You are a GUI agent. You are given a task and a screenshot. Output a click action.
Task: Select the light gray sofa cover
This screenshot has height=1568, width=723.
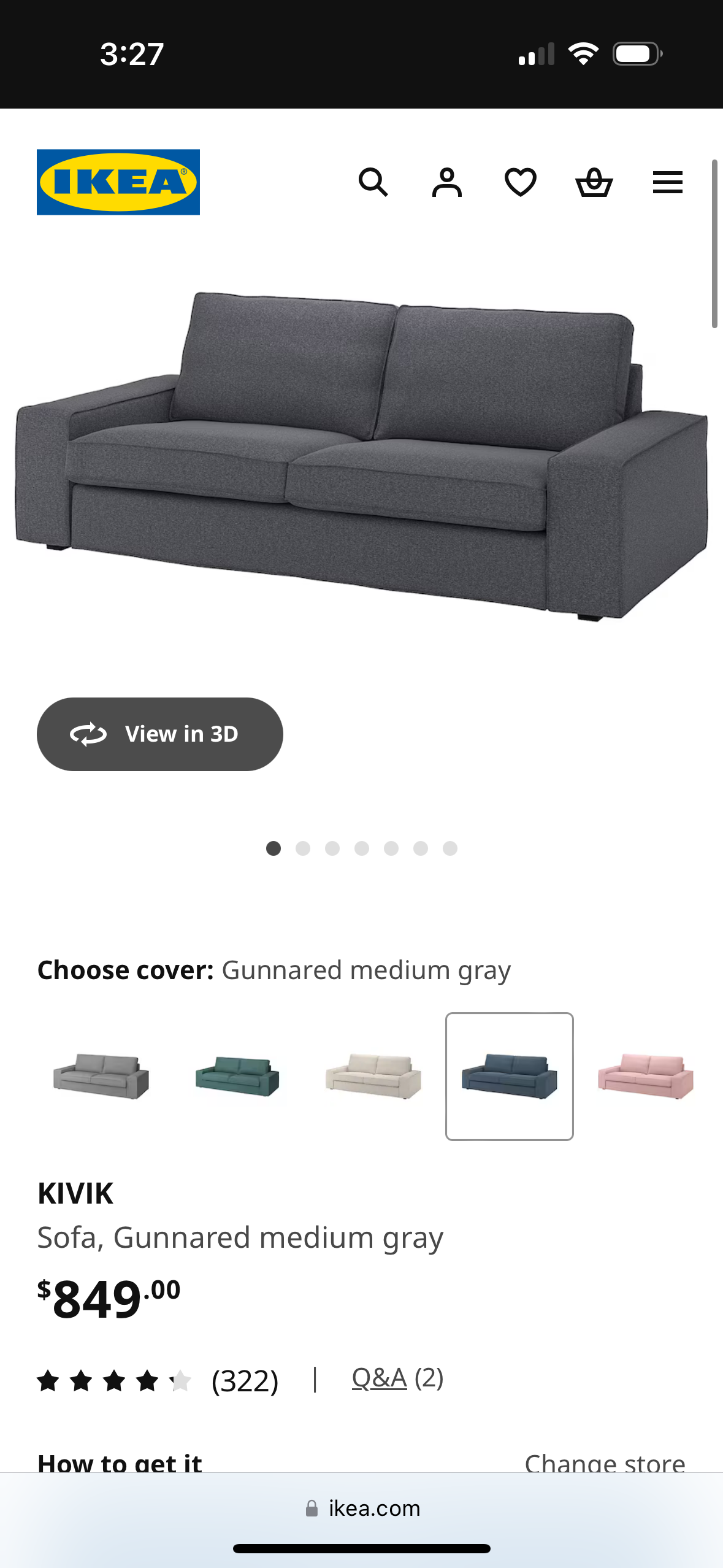[101, 1076]
